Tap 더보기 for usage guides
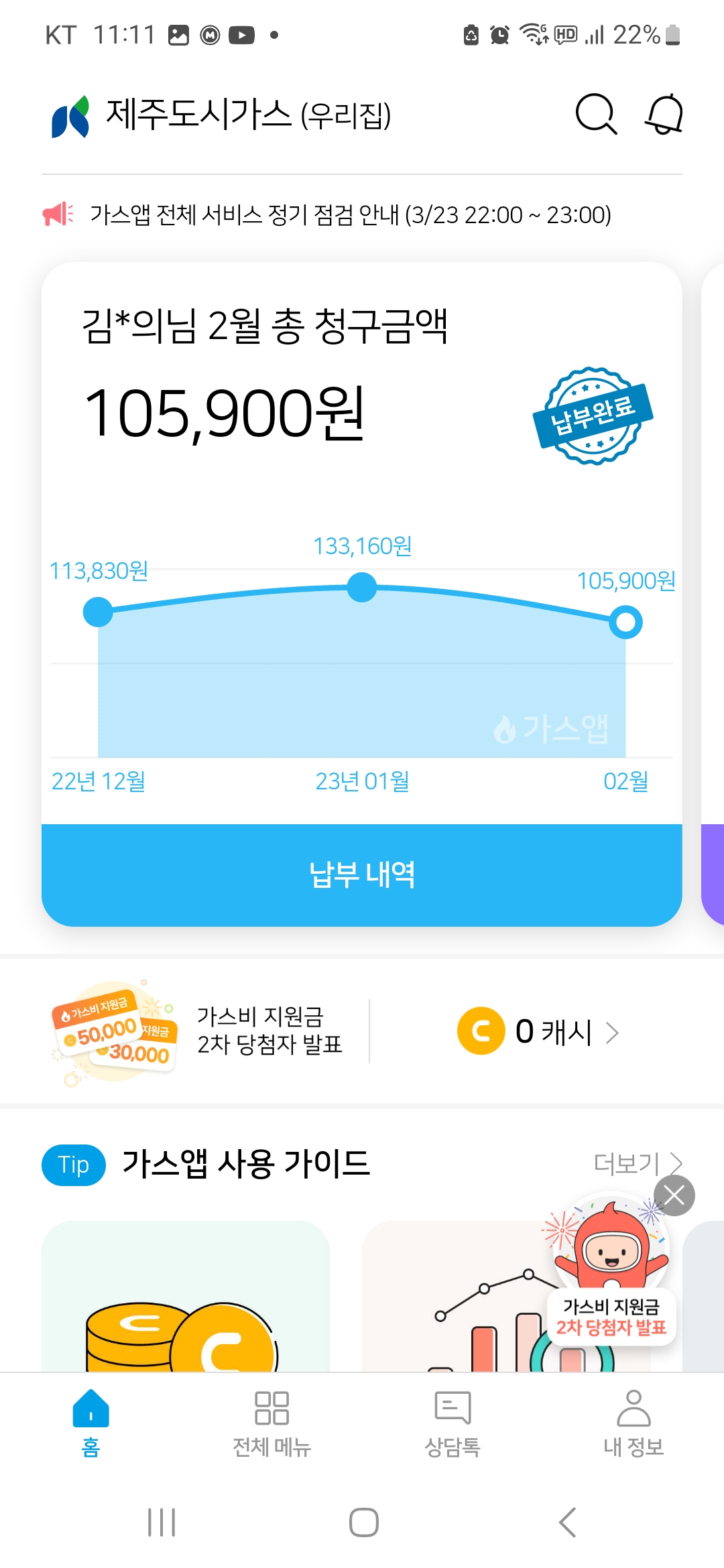 click(x=637, y=1163)
